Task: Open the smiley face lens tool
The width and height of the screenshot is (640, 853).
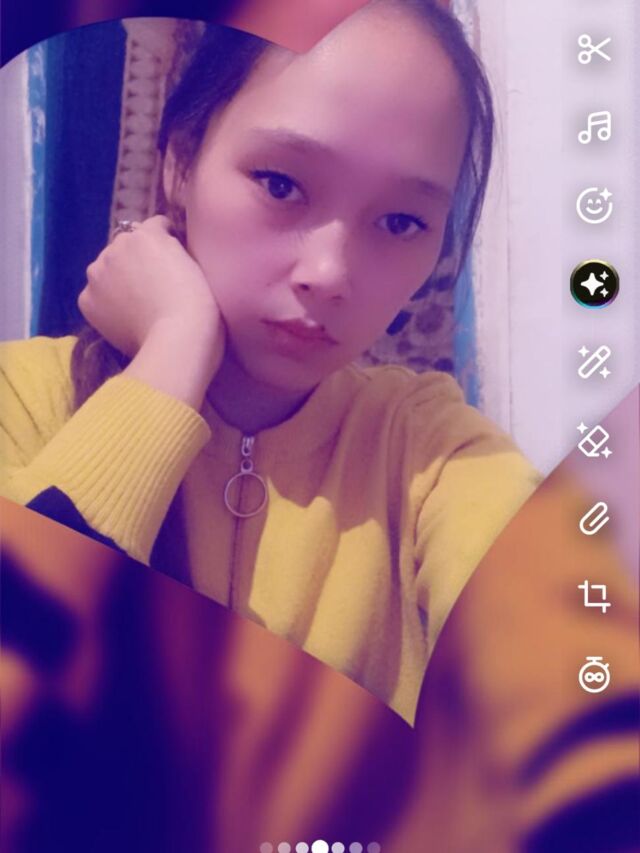Action: tap(594, 206)
